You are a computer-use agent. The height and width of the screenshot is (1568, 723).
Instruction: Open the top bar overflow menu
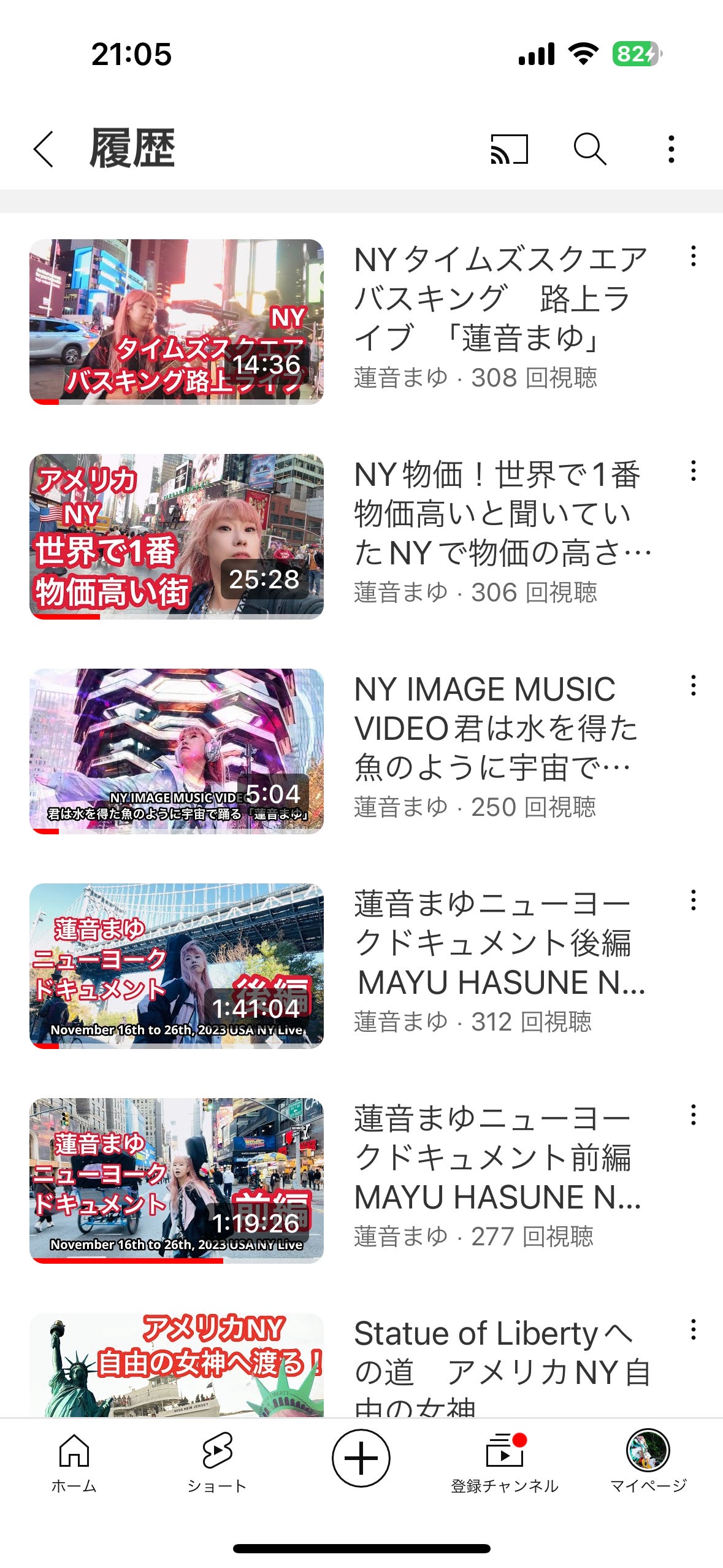[671, 149]
